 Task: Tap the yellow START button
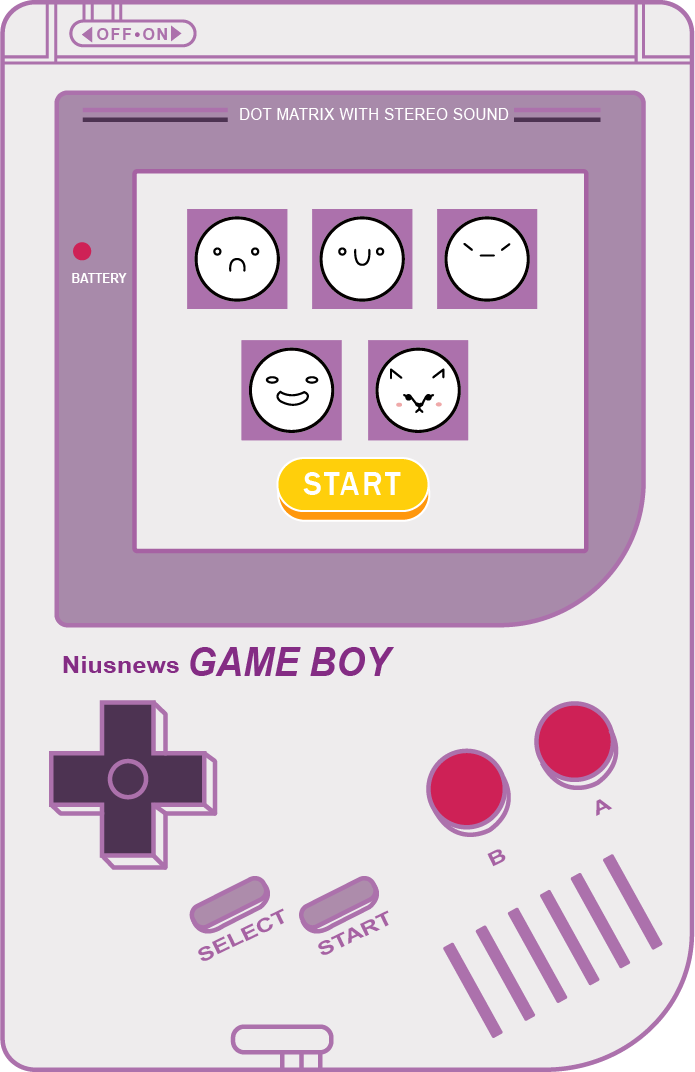coord(353,485)
